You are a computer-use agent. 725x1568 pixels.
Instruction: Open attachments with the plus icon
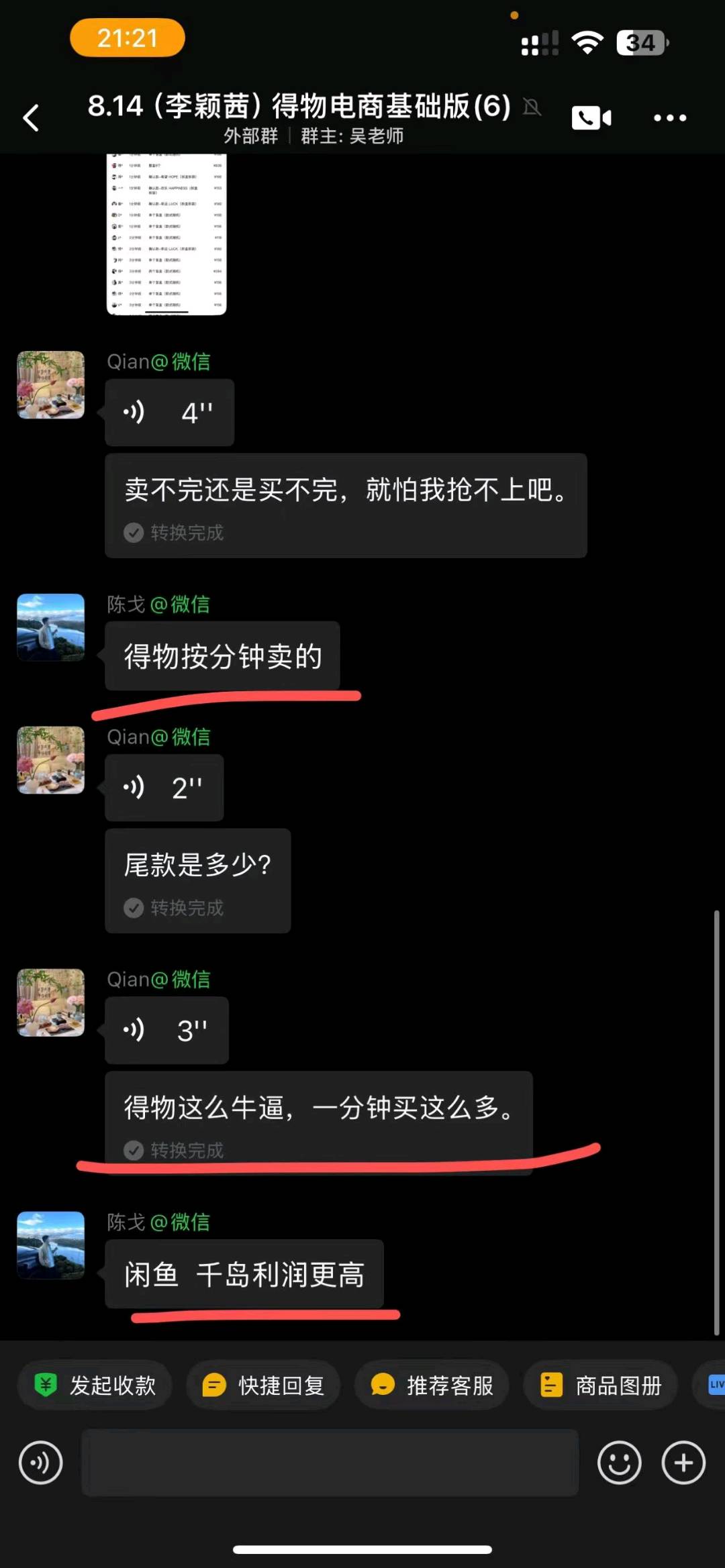click(x=683, y=1463)
